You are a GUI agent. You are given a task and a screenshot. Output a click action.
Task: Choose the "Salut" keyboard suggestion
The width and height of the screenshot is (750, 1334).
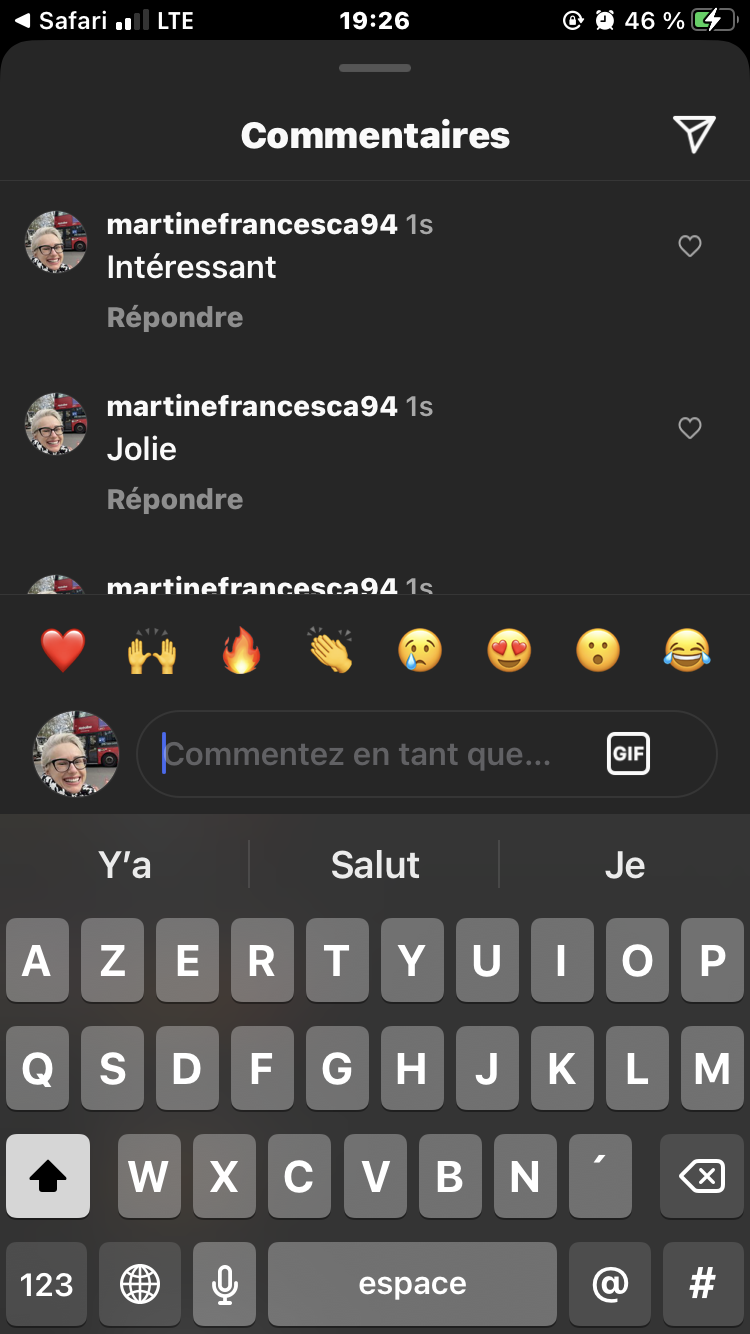375,865
